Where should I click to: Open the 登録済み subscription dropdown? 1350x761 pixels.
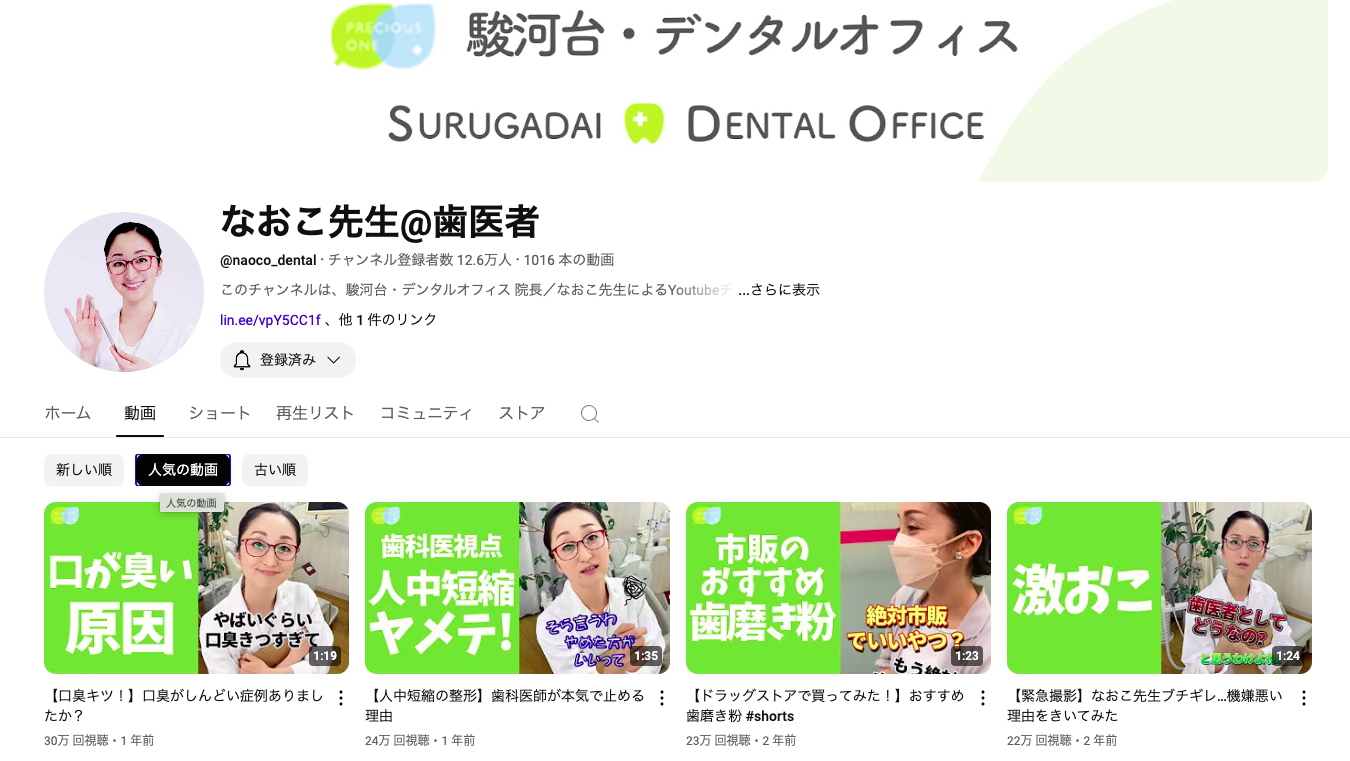tap(288, 360)
